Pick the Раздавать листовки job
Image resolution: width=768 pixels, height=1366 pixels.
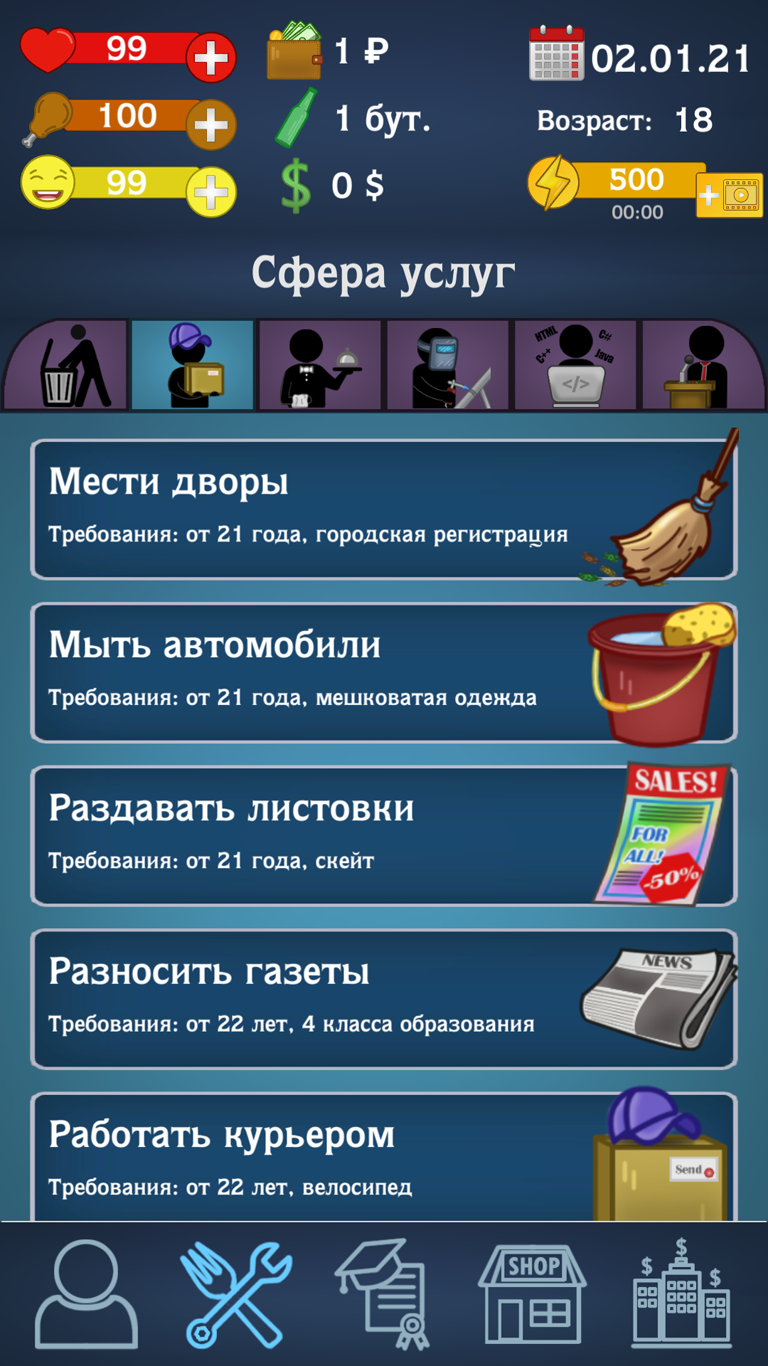(x=384, y=835)
